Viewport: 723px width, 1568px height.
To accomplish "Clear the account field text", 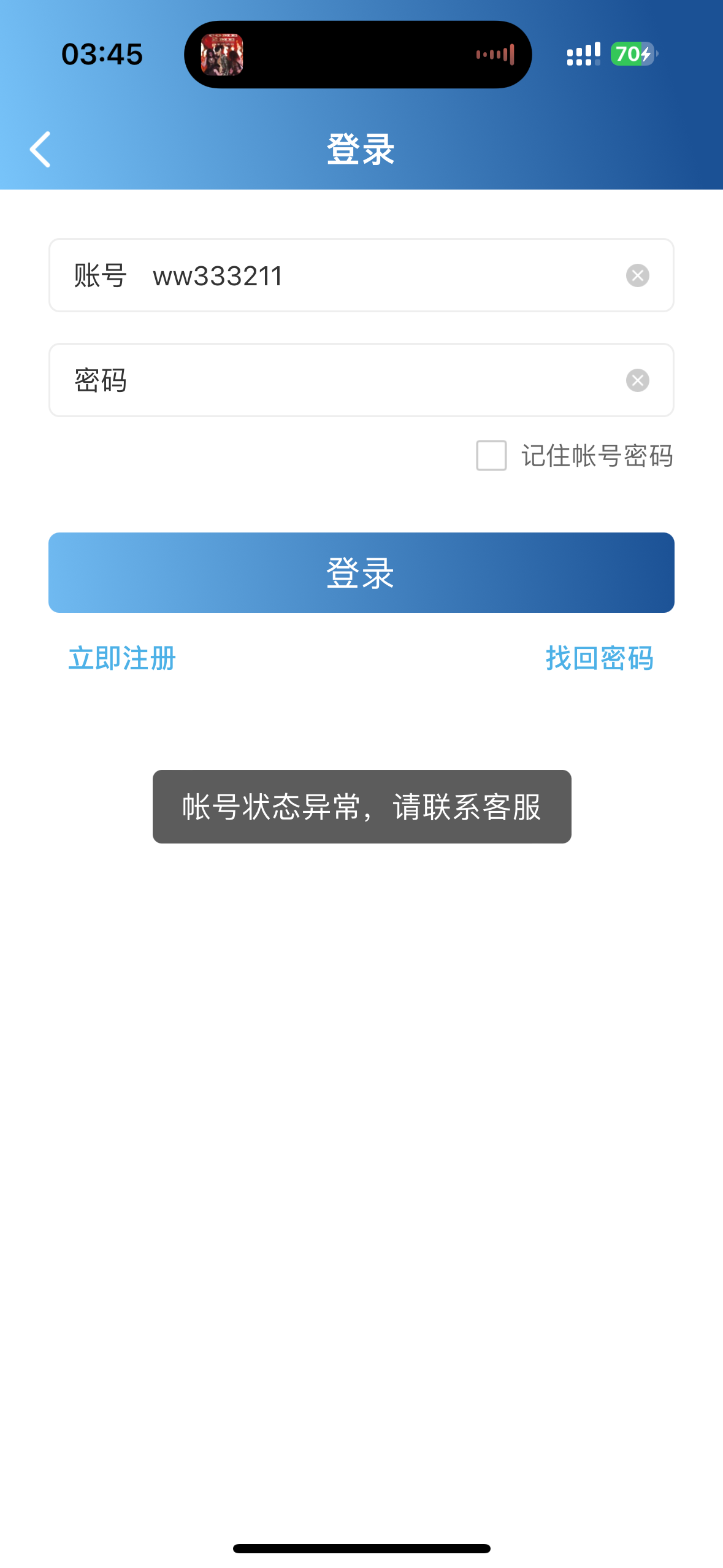I will [x=637, y=275].
